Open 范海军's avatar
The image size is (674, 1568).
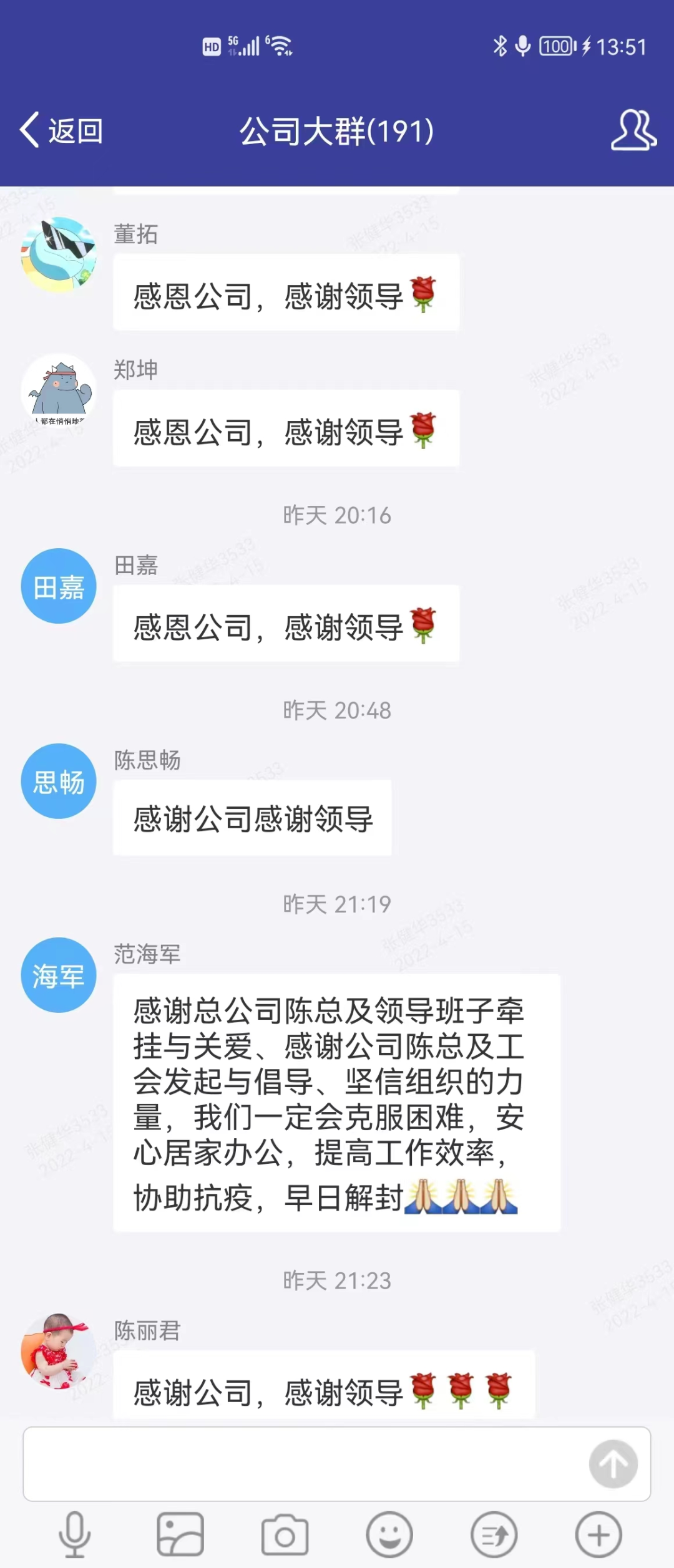coord(59,975)
